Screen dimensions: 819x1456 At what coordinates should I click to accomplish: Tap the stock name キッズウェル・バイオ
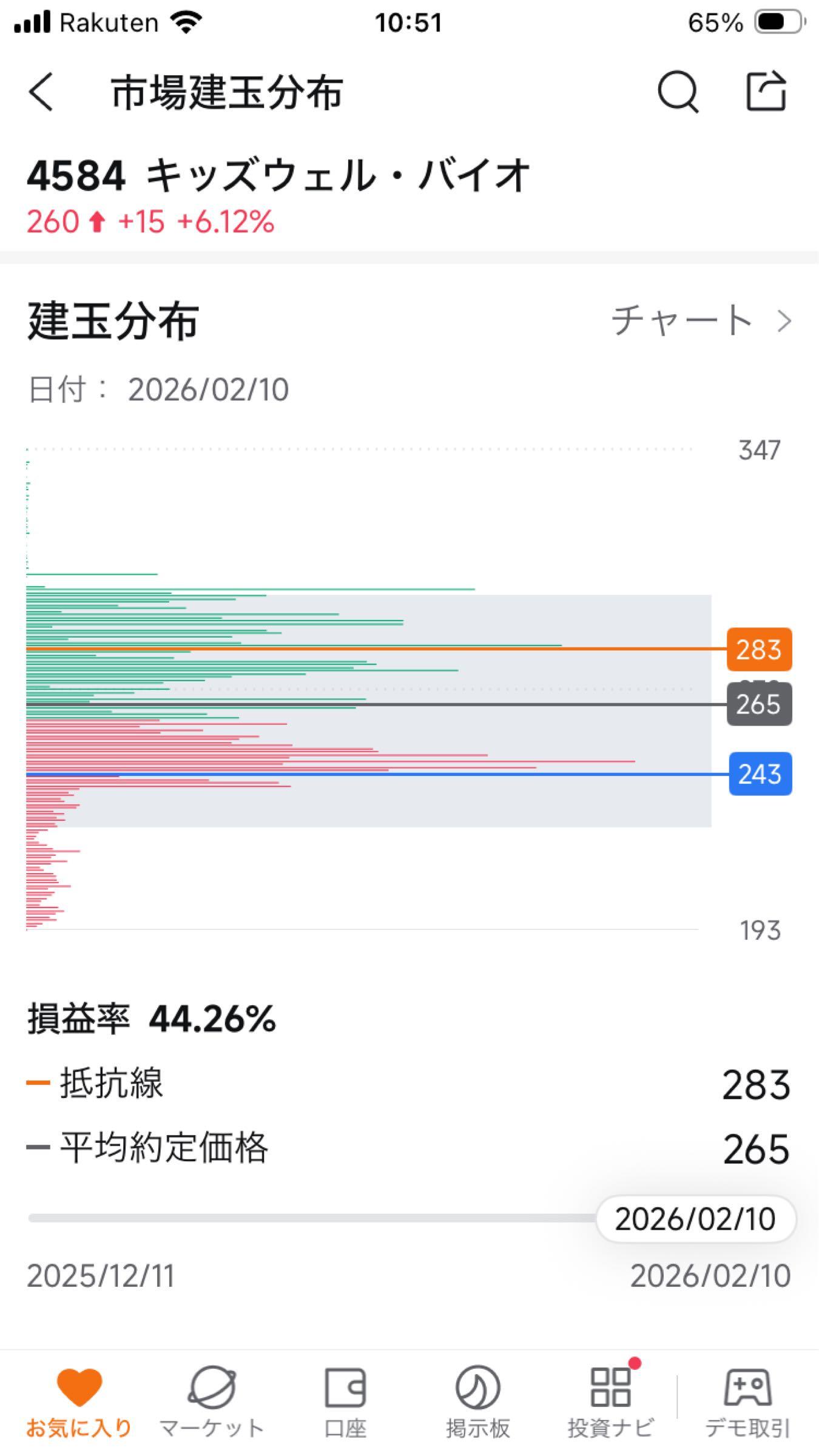tap(340, 175)
